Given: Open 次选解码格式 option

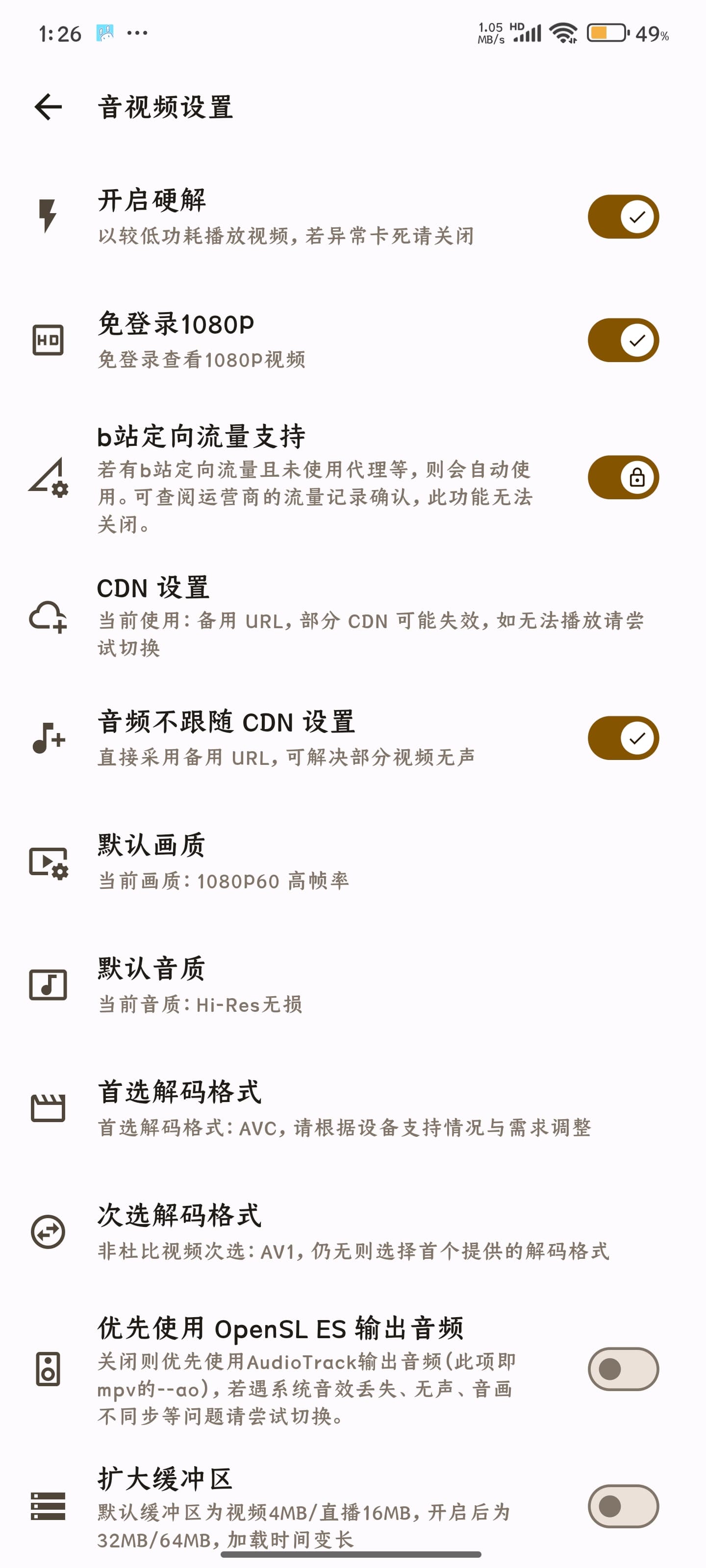Looking at the screenshot, I should (x=353, y=1231).
